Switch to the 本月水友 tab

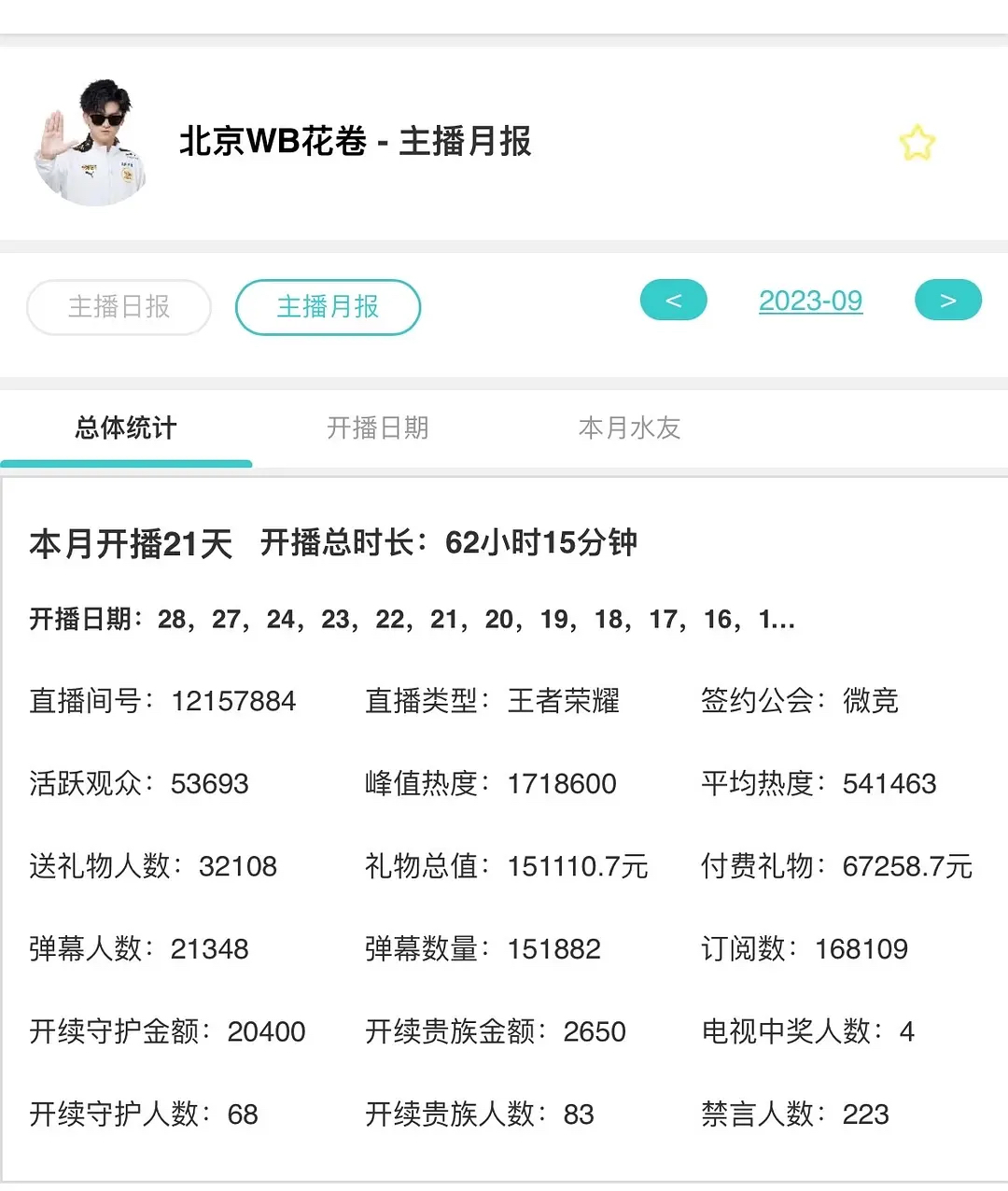tap(629, 428)
